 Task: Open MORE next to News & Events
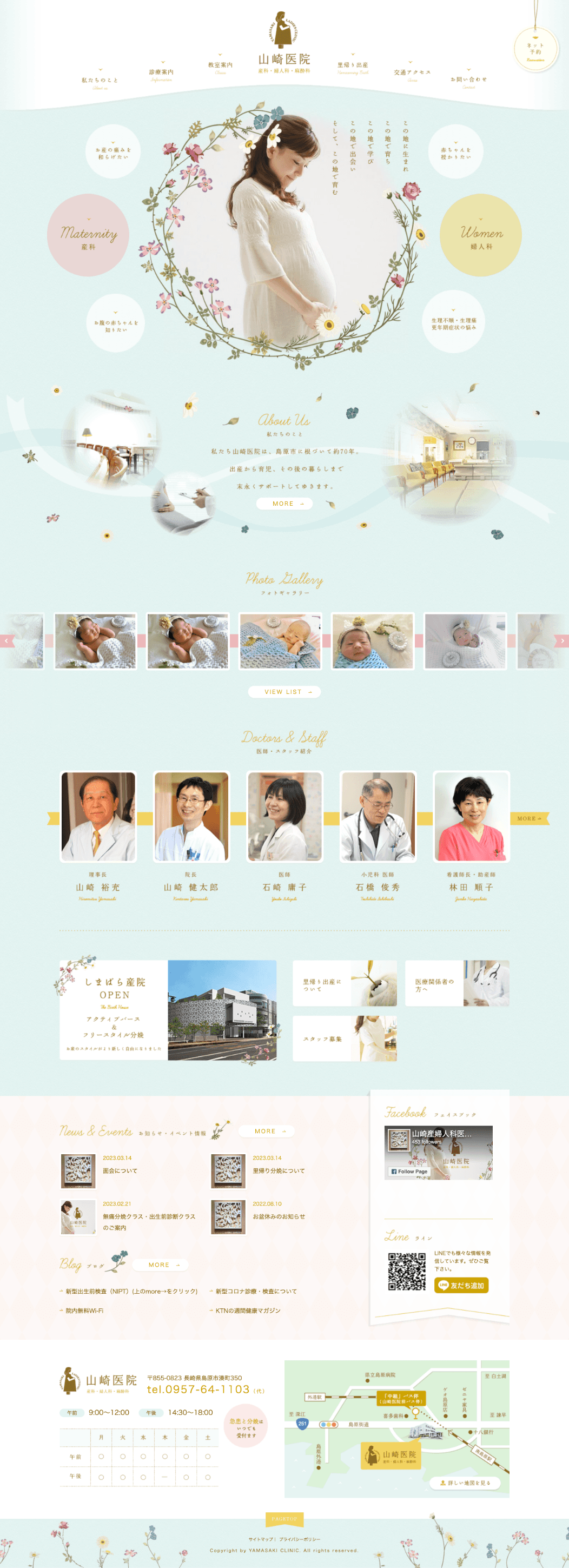click(x=267, y=1131)
